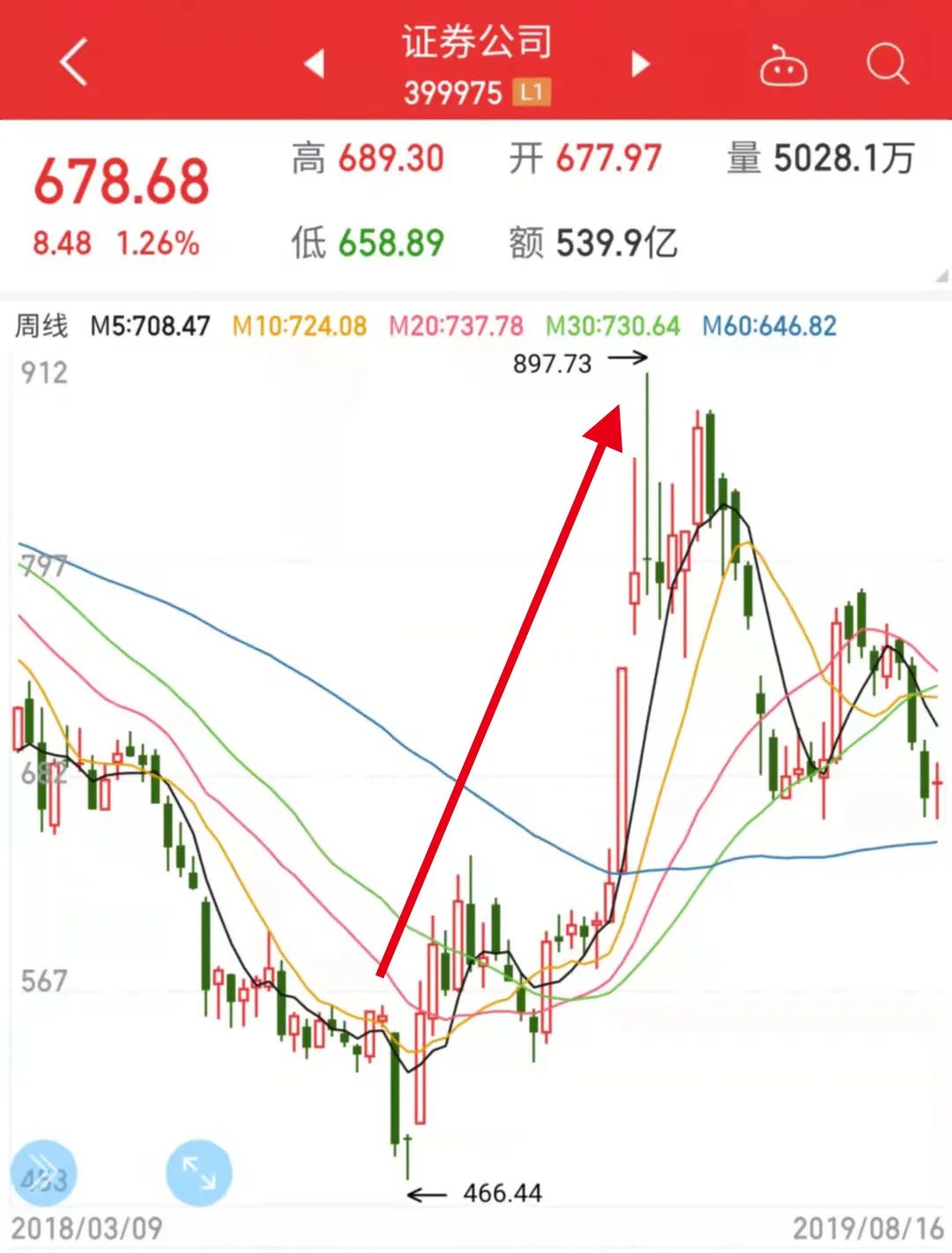Tap the current price 678.68
Image resolution: width=952 pixels, height=1253 pixels.
[119, 179]
